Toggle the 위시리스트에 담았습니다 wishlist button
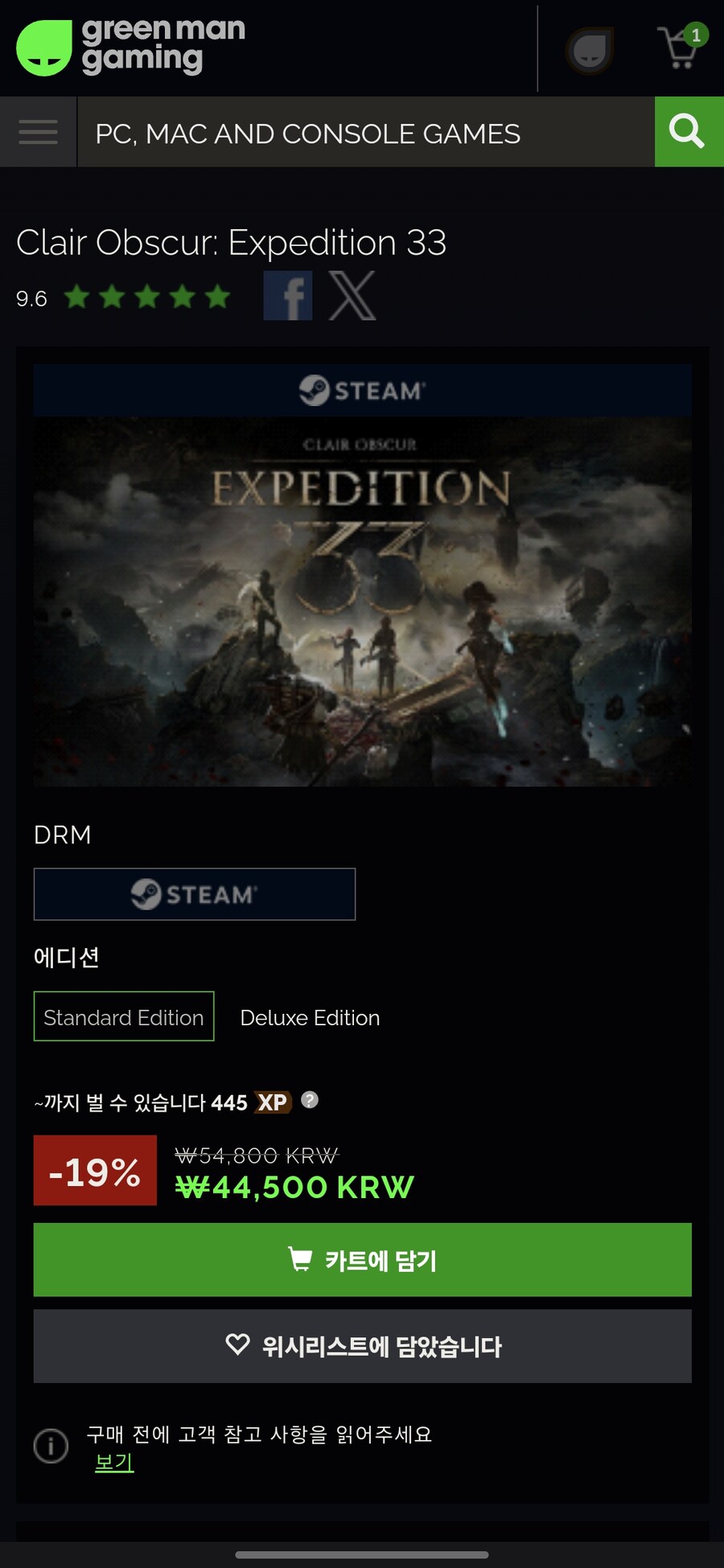Screen dimensions: 724x1568 362,1346
